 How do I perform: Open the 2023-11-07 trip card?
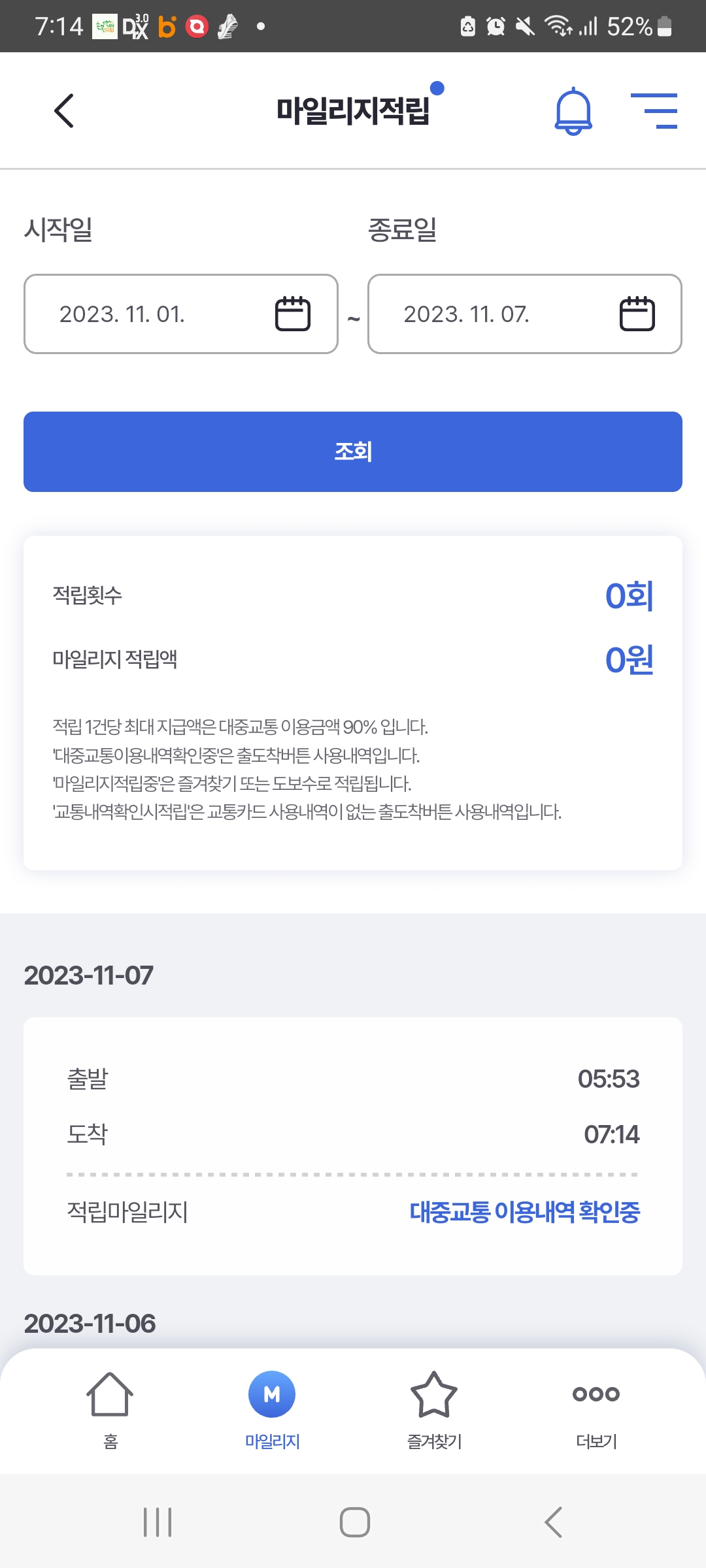pos(353,1145)
